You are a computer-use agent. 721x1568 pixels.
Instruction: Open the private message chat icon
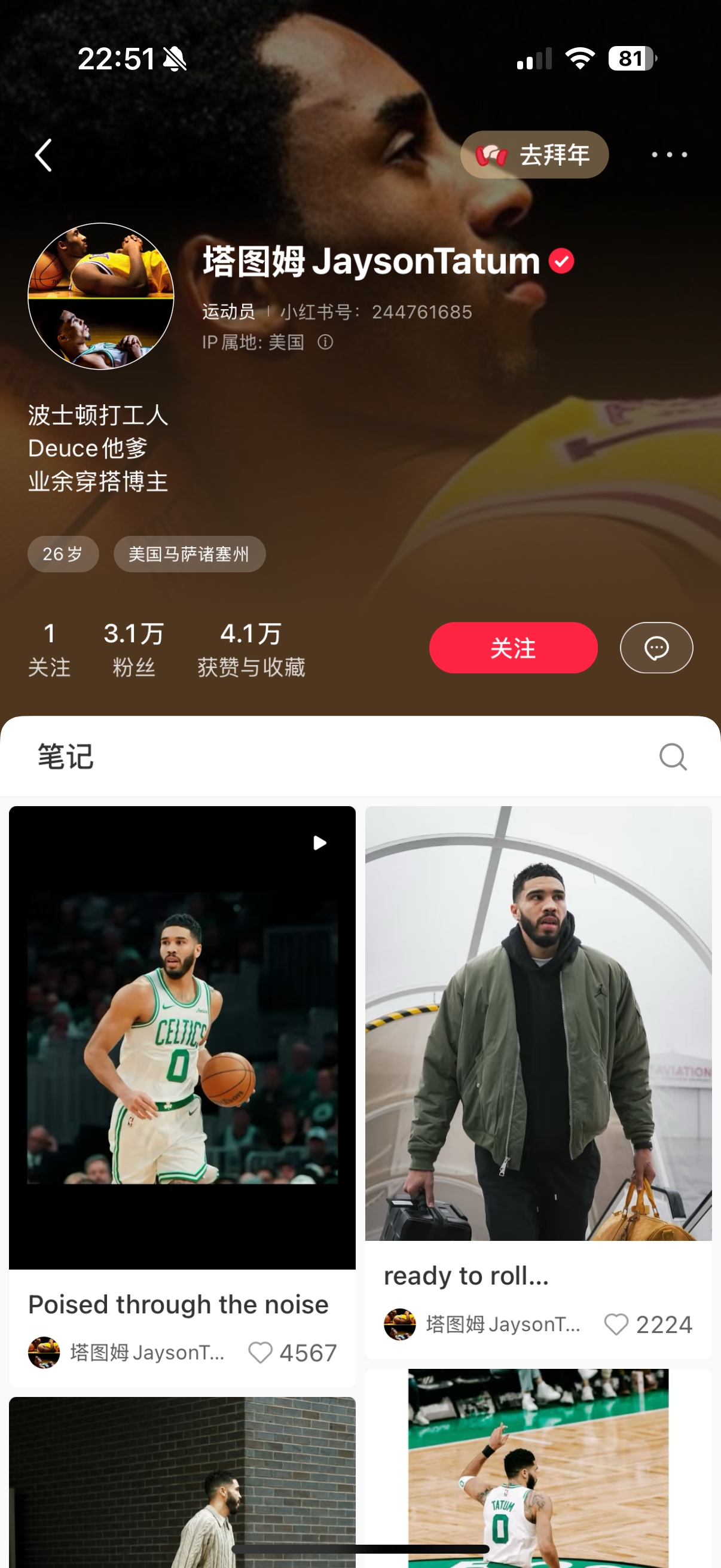[656, 648]
